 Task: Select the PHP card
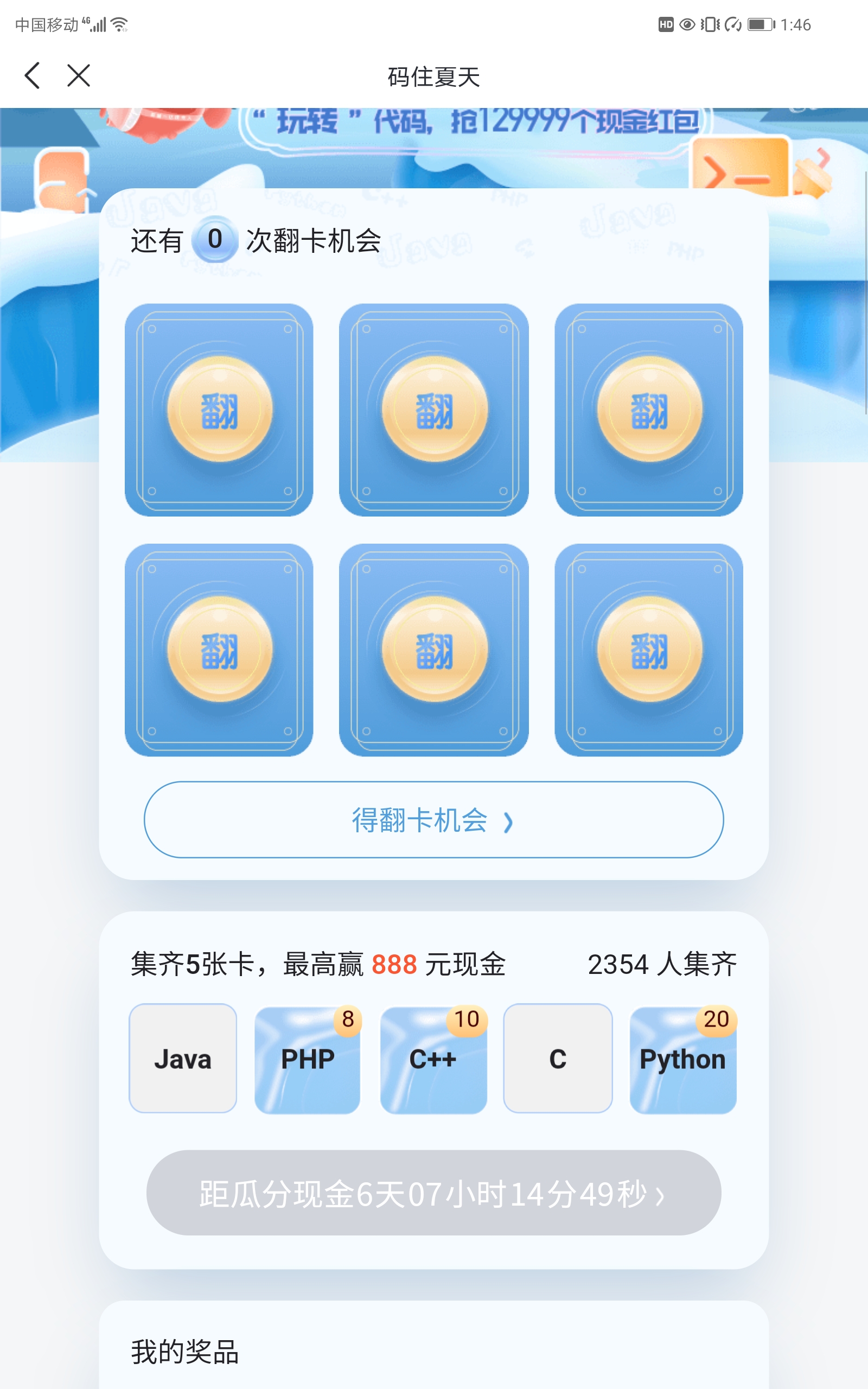[x=308, y=1060]
